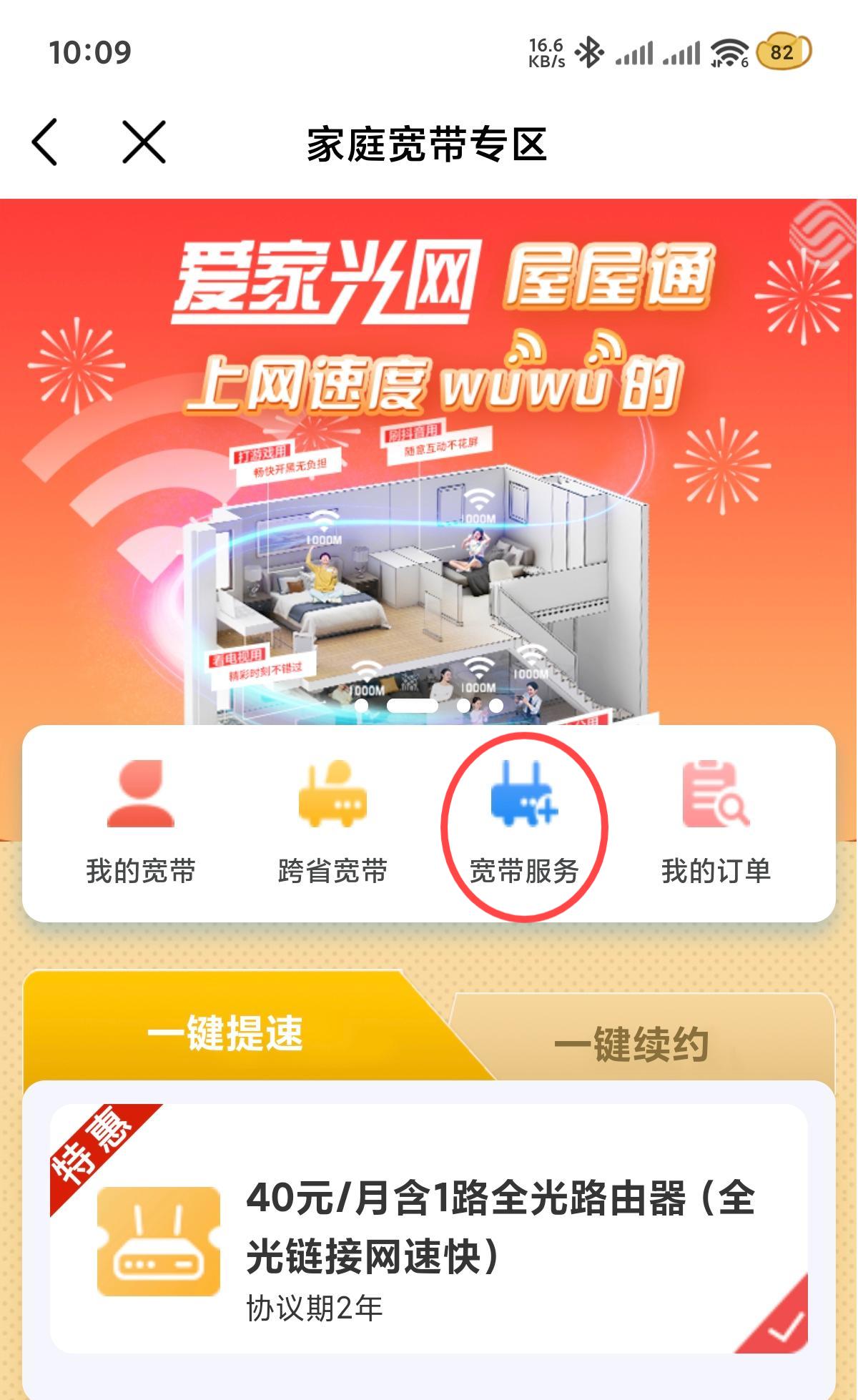Open 跨省宽带
Viewport: 858px width, 1400px height.
coord(332,824)
